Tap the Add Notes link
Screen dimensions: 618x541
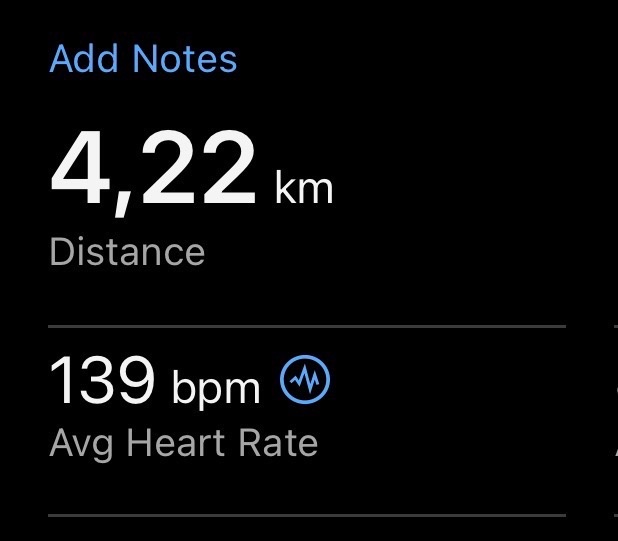143,59
